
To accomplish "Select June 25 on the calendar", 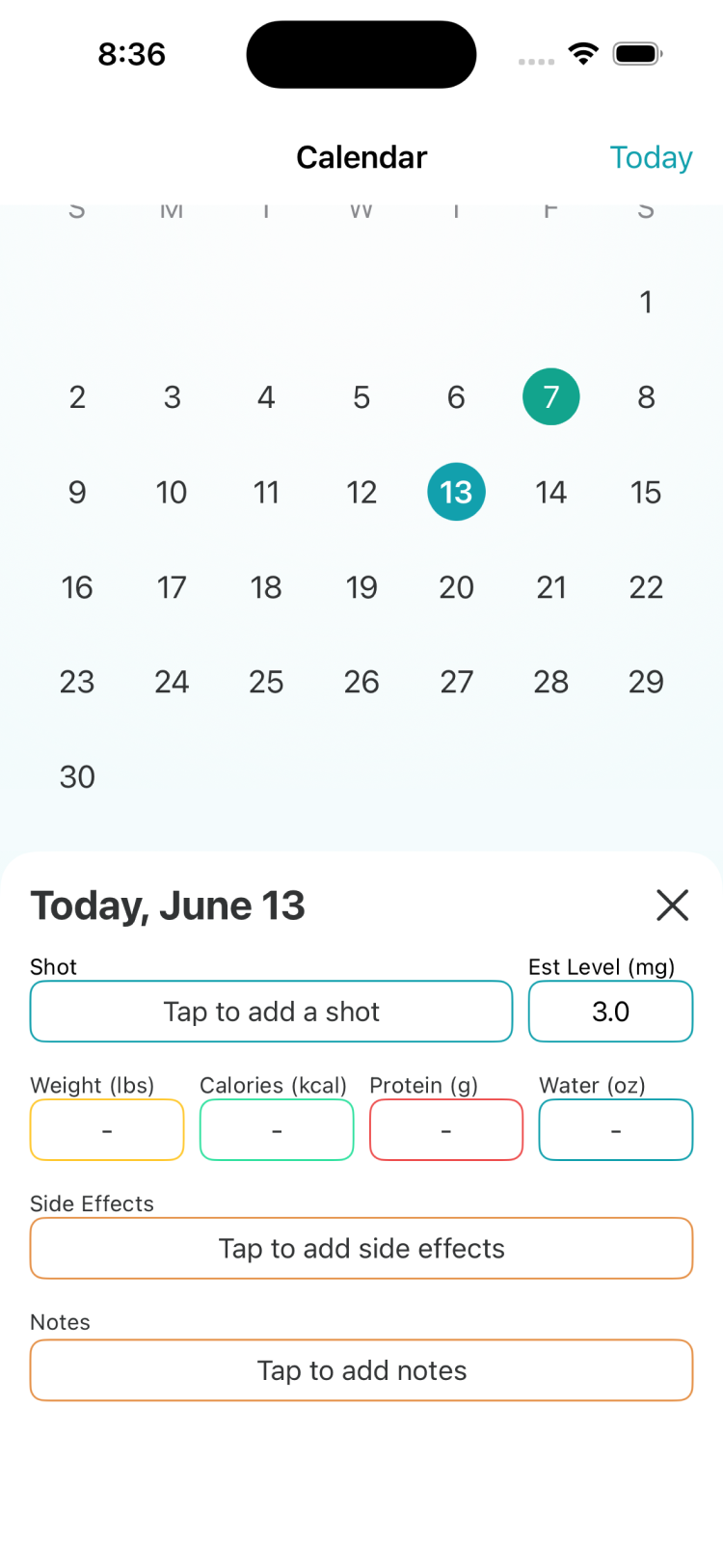I will click(266, 682).
